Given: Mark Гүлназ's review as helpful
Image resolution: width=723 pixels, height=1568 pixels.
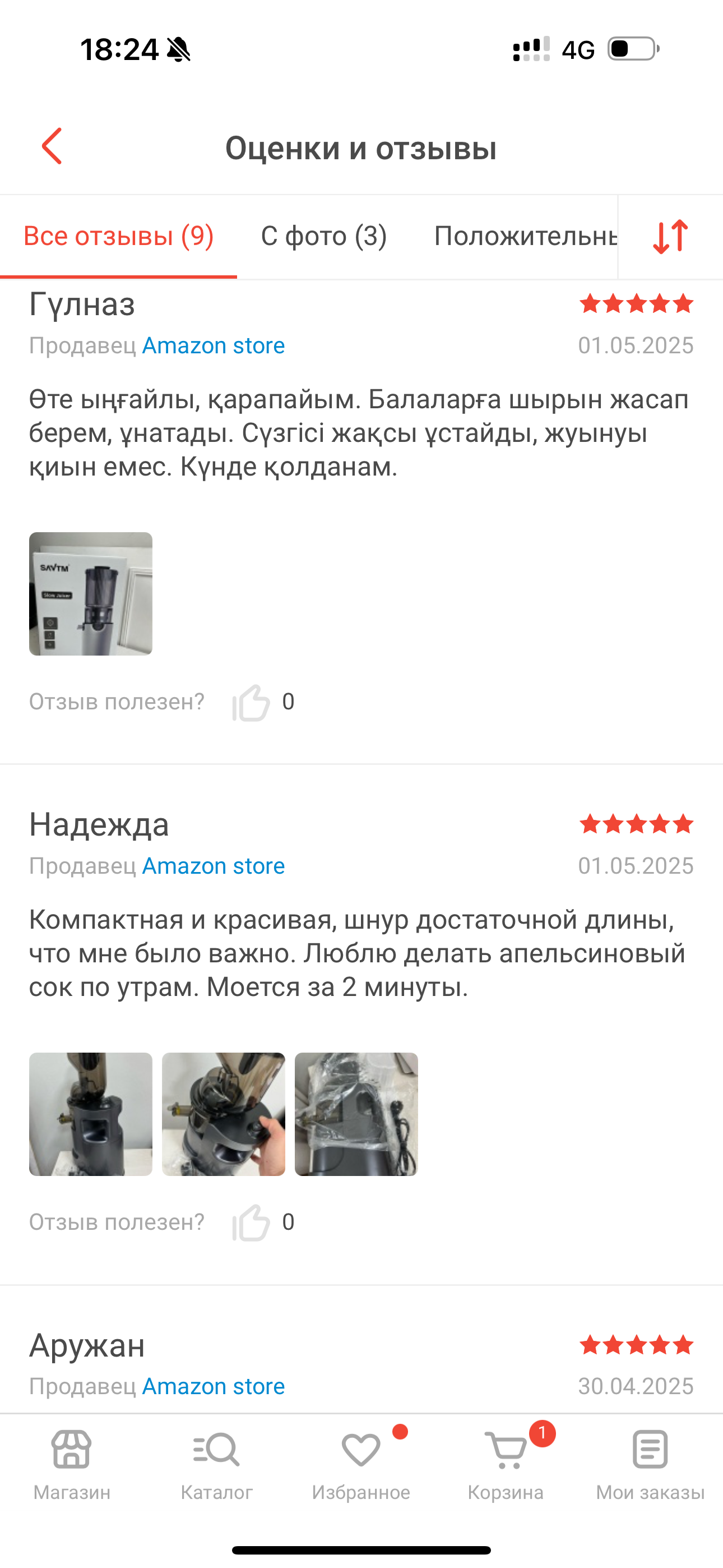Looking at the screenshot, I should click(251, 703).
